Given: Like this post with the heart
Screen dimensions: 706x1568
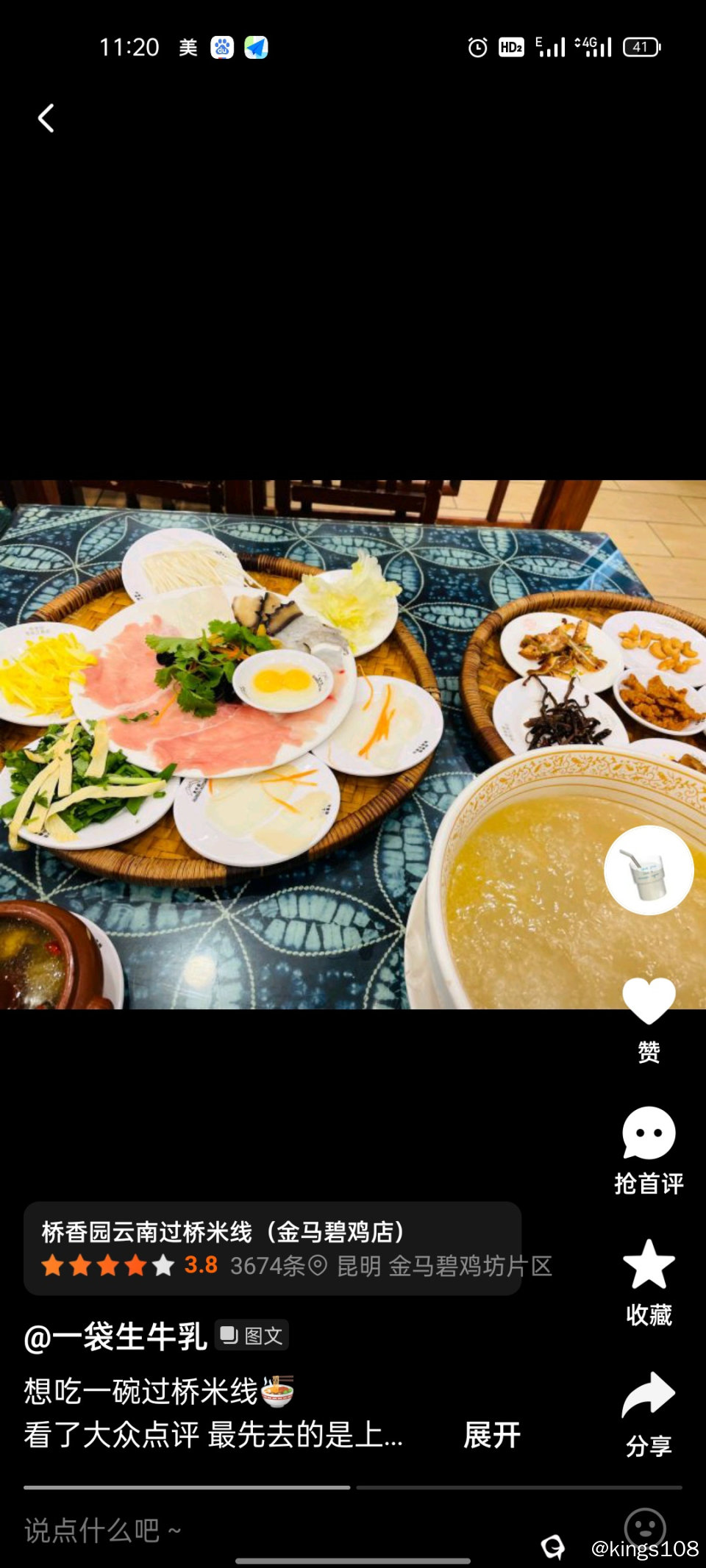Looking at the screenshot, I should point(649,1001).
